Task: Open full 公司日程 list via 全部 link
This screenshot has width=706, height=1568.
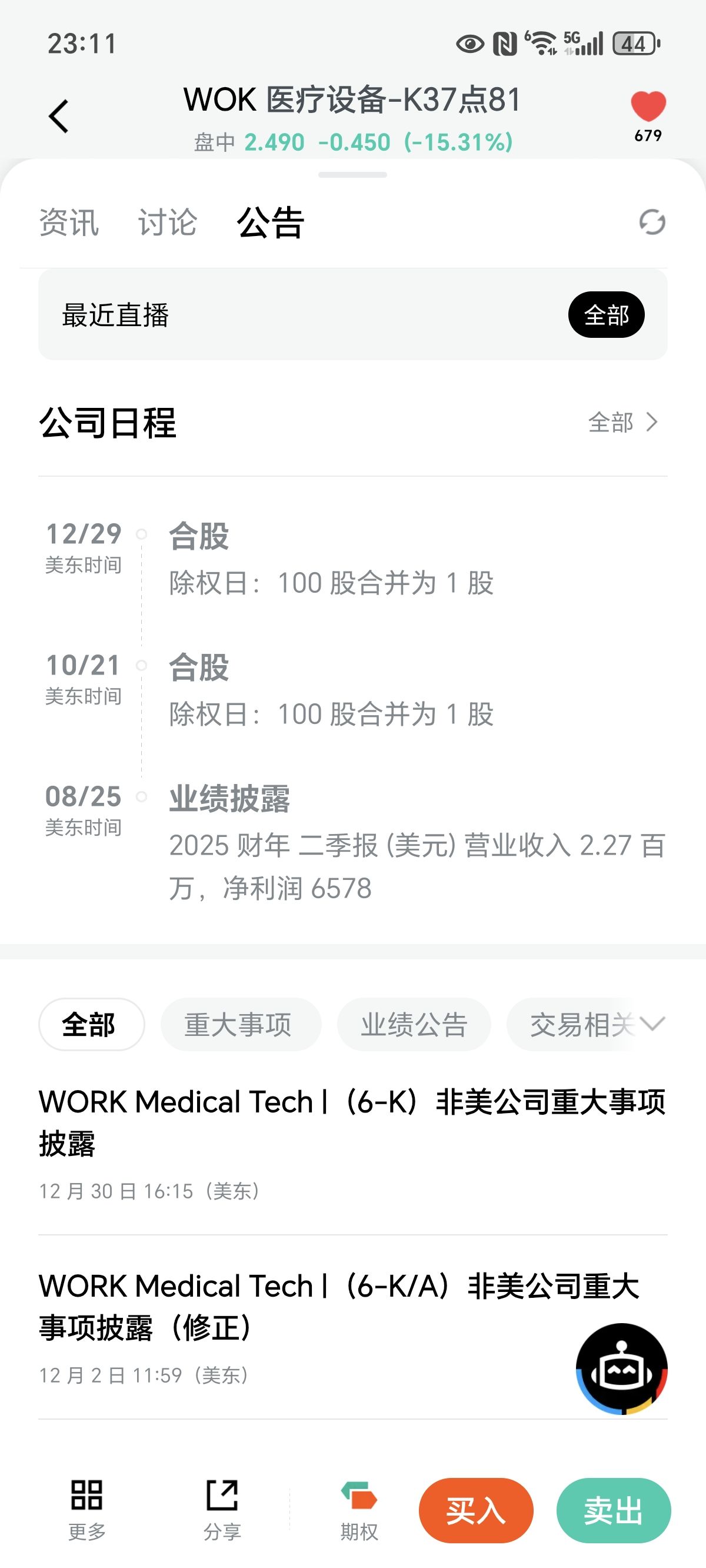Action: click(x=622, y=423)
